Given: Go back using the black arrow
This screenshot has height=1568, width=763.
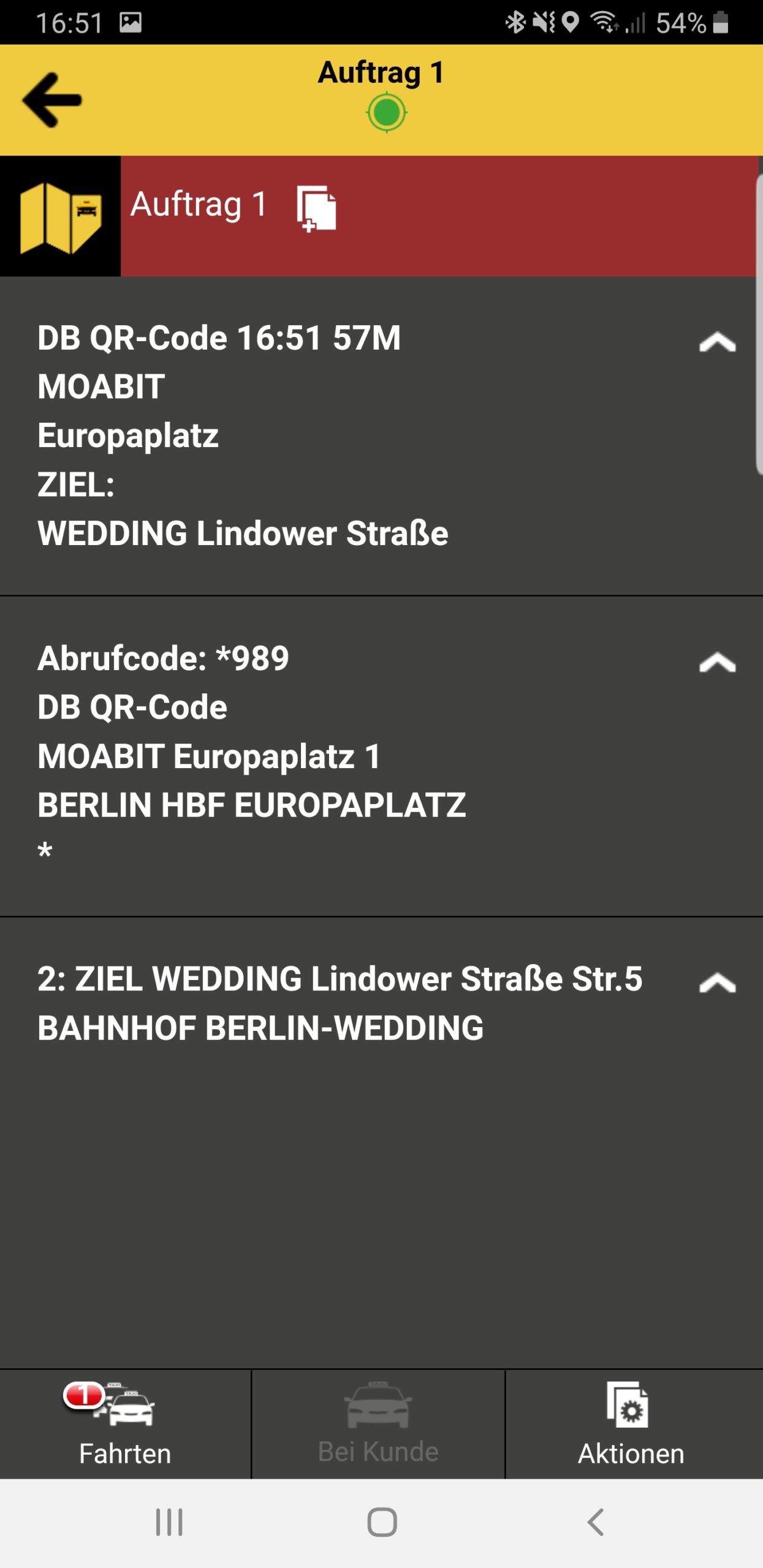Looking at the screenshot, I should [x=51, y=100].
